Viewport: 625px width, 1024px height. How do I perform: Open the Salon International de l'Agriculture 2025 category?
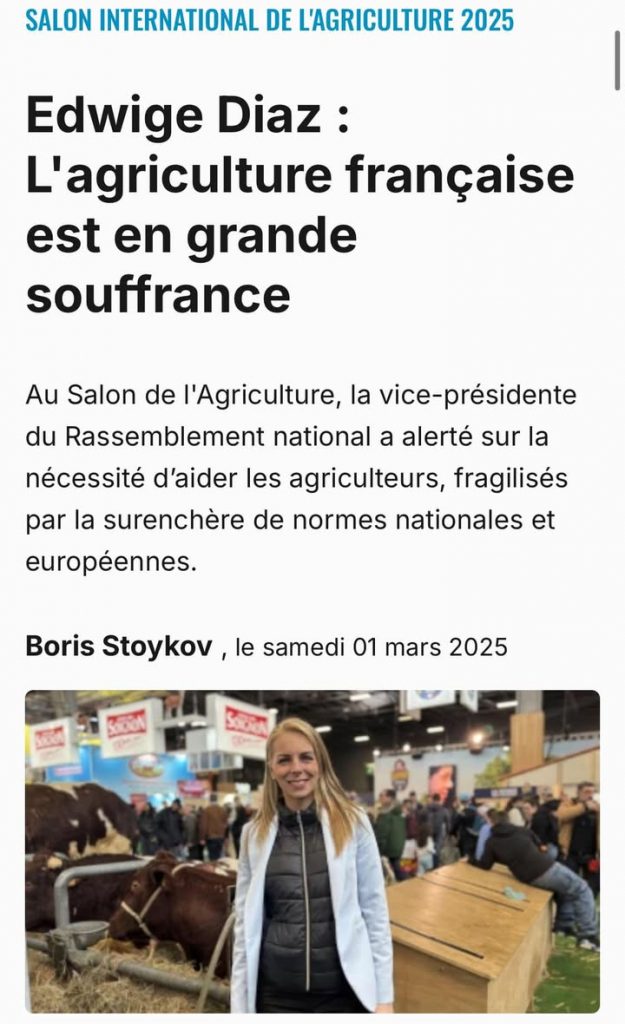269,20
